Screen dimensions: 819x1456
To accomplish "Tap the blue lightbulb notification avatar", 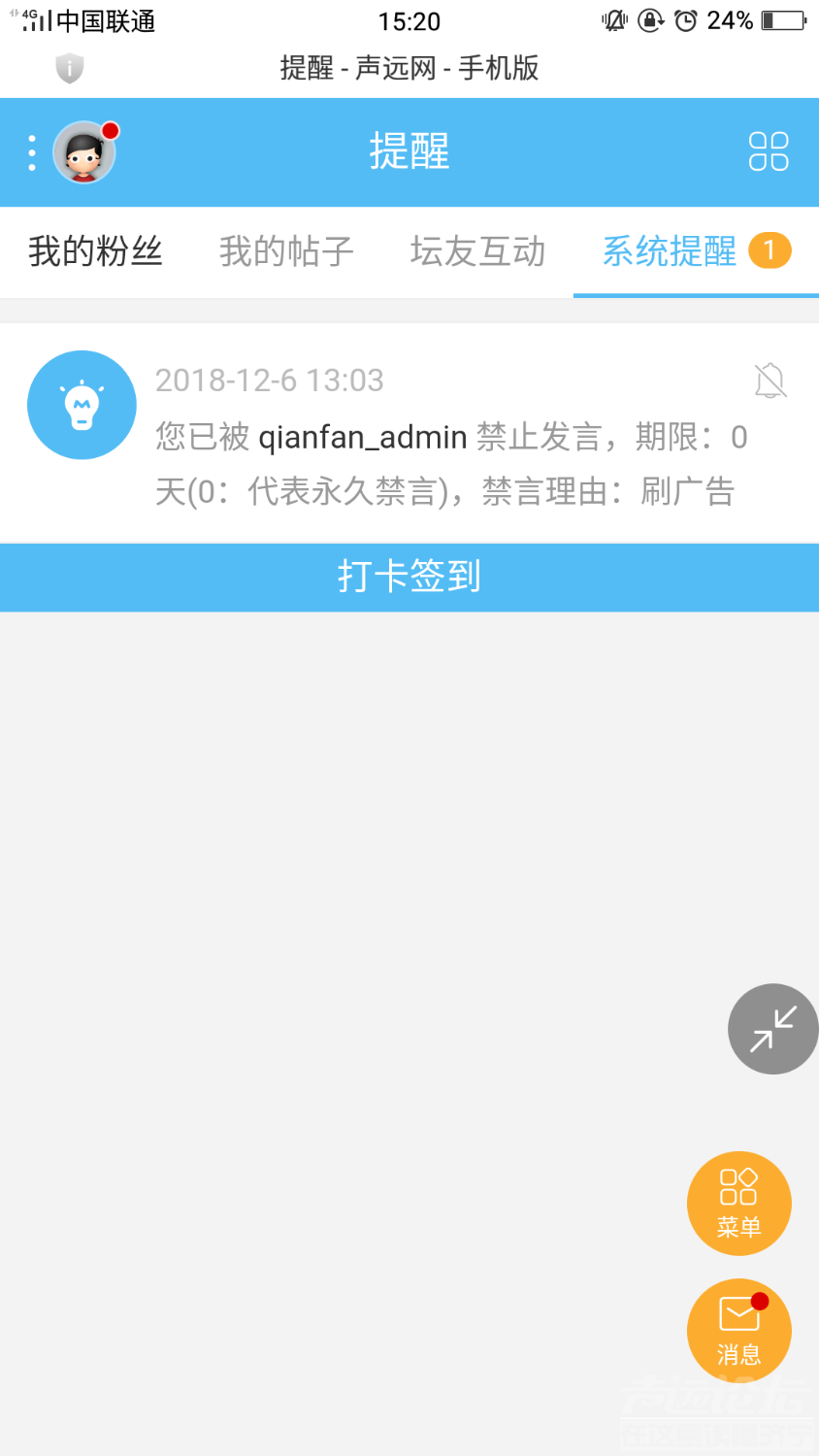I will tap(82, 405).
